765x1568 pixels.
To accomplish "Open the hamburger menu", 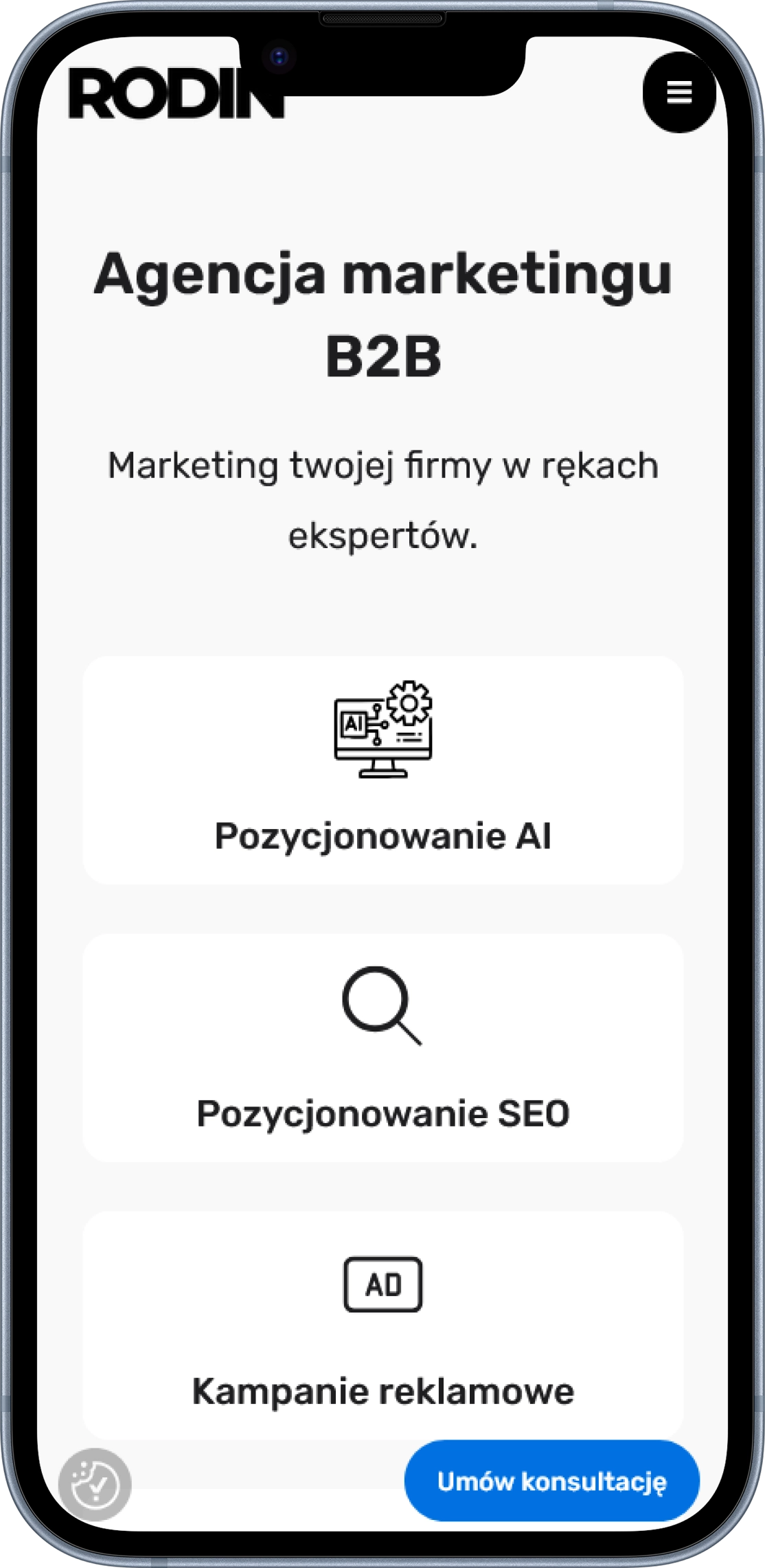I will 678,92.
